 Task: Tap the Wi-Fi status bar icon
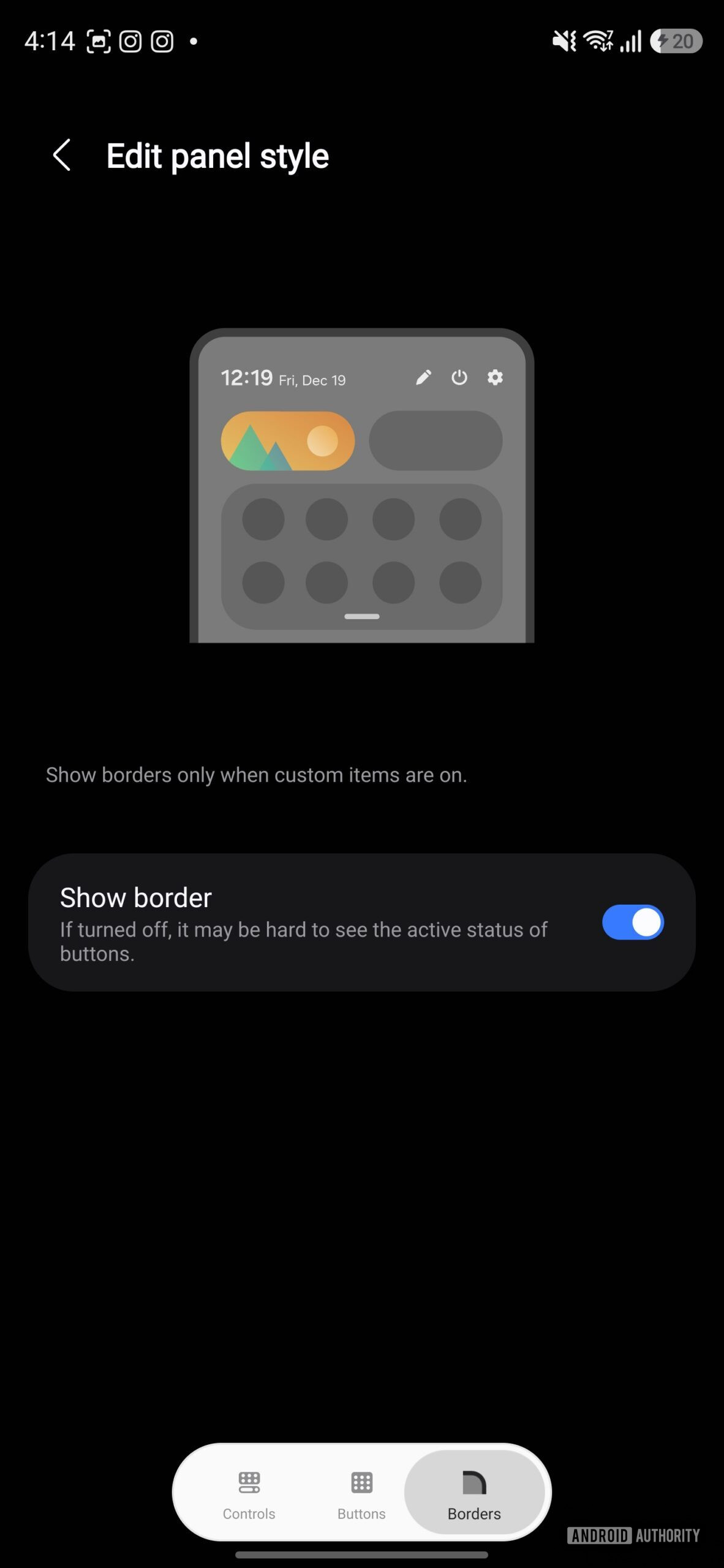(597, 40)
